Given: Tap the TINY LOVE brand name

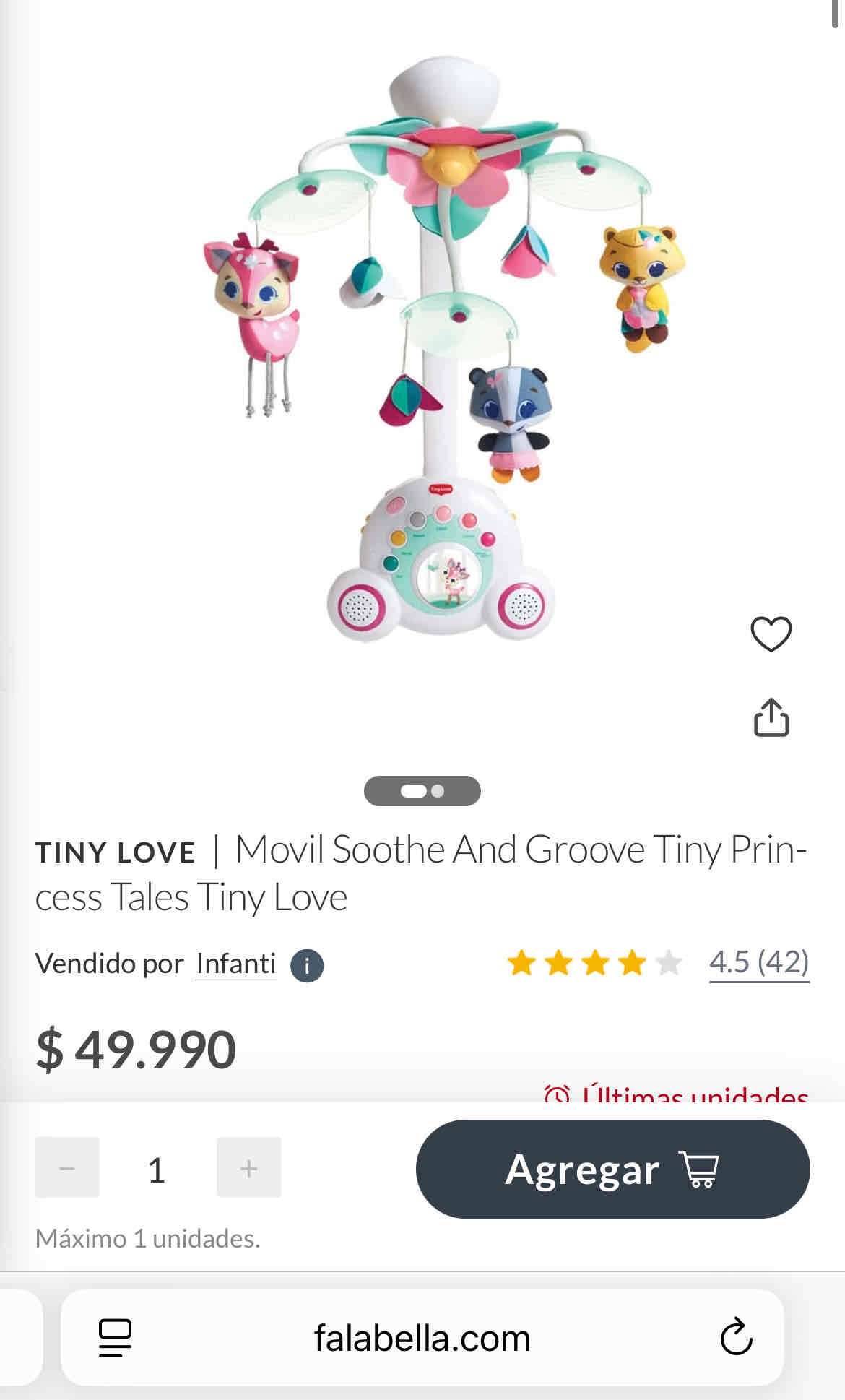Looking at the screenshot, I should tap(116, 851).
